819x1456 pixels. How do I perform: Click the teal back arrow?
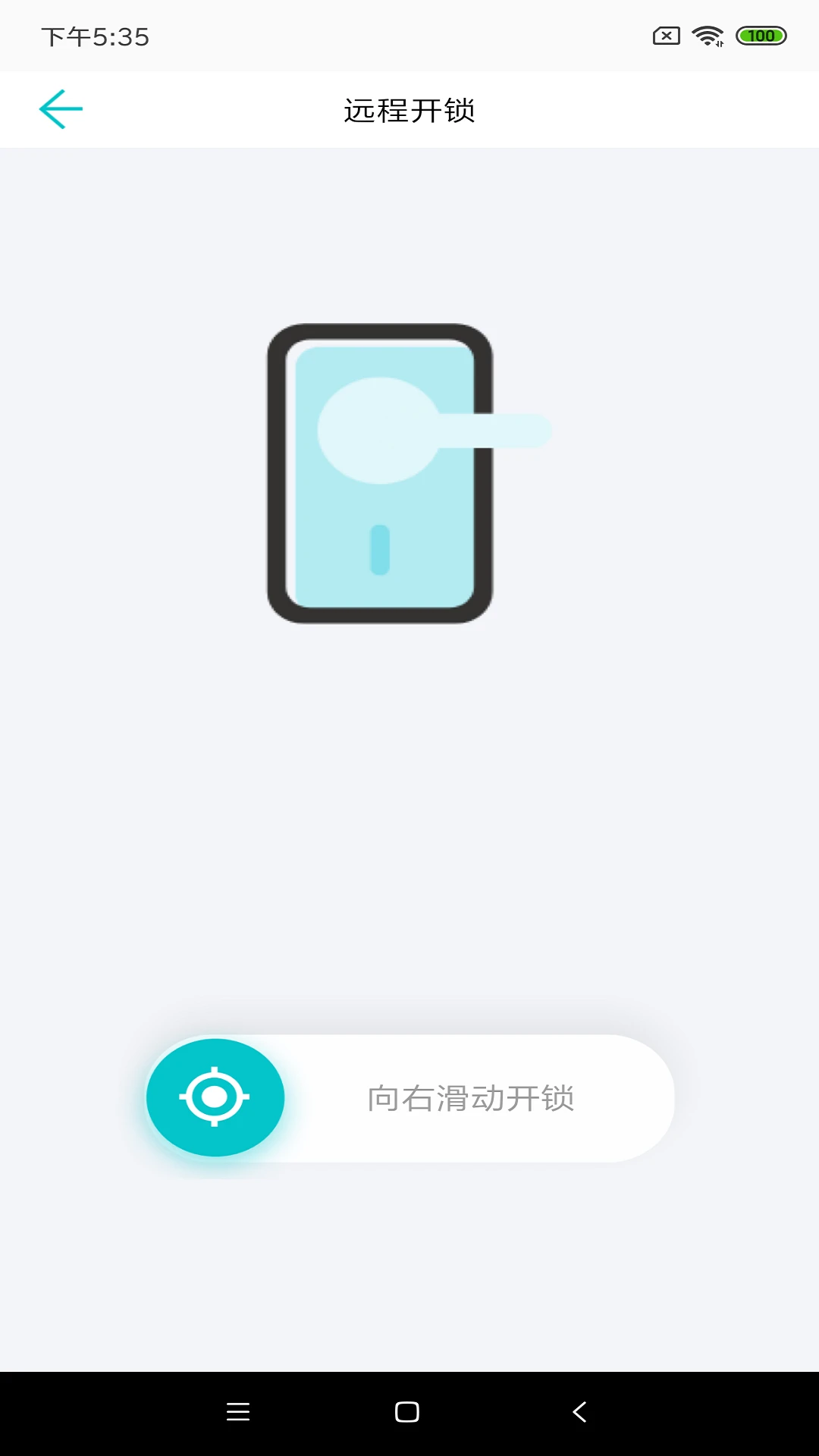pos(60,108)
